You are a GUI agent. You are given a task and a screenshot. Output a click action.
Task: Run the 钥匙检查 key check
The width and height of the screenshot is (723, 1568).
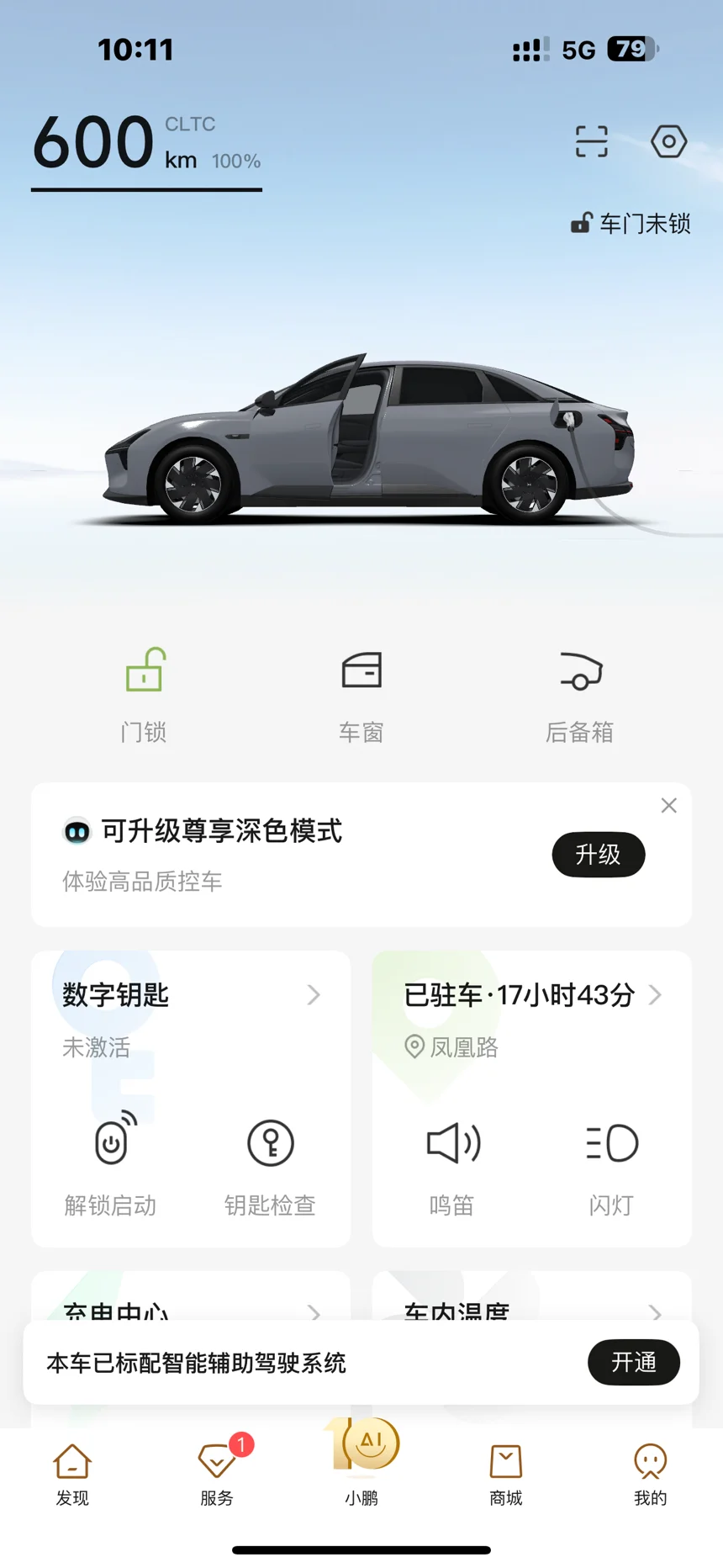270,1165
